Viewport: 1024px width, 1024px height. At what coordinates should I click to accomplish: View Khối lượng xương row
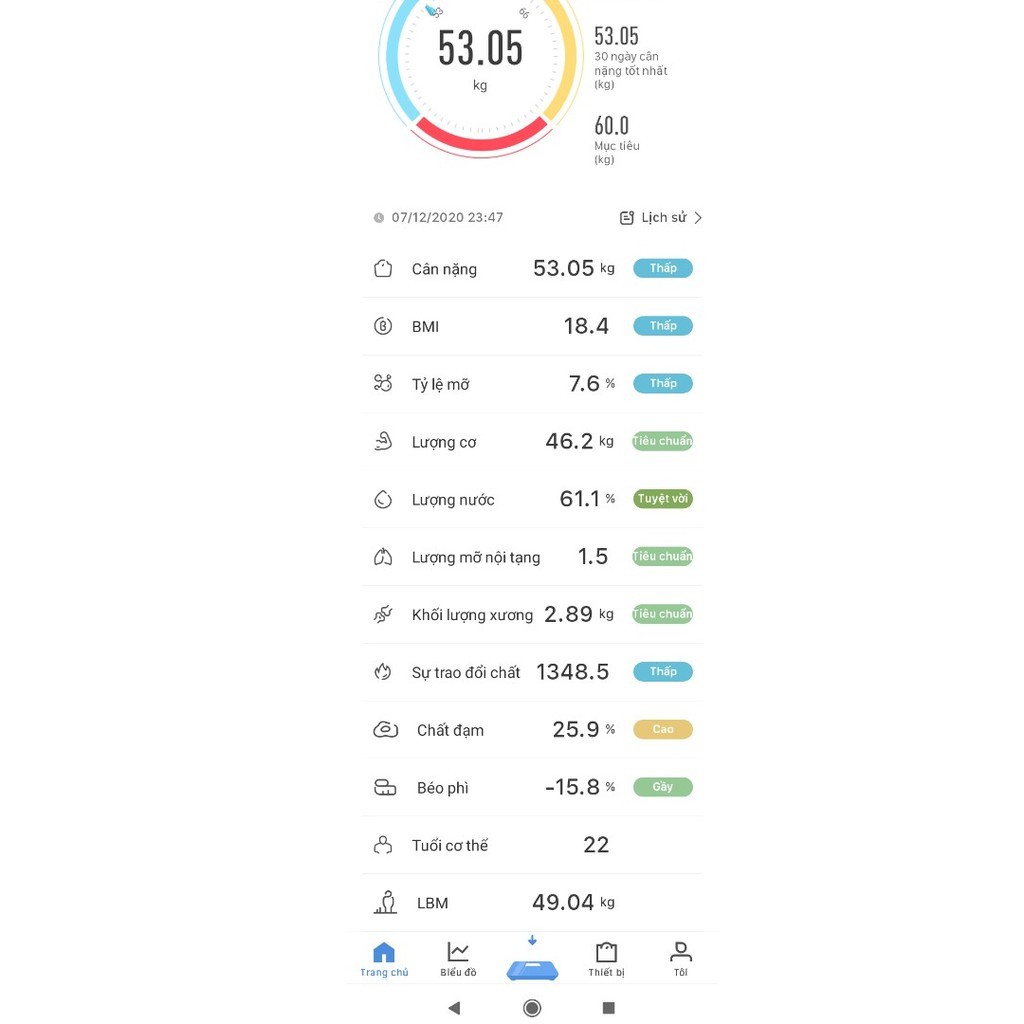click(532, 614)
